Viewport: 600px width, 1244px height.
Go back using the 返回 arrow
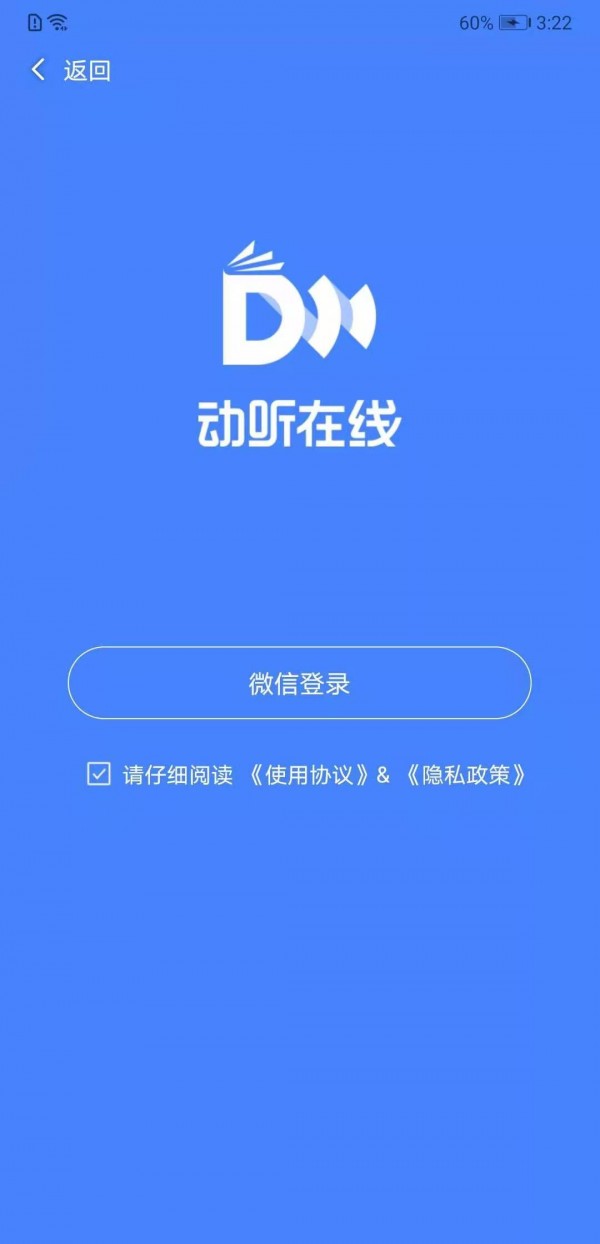(40, 70)
